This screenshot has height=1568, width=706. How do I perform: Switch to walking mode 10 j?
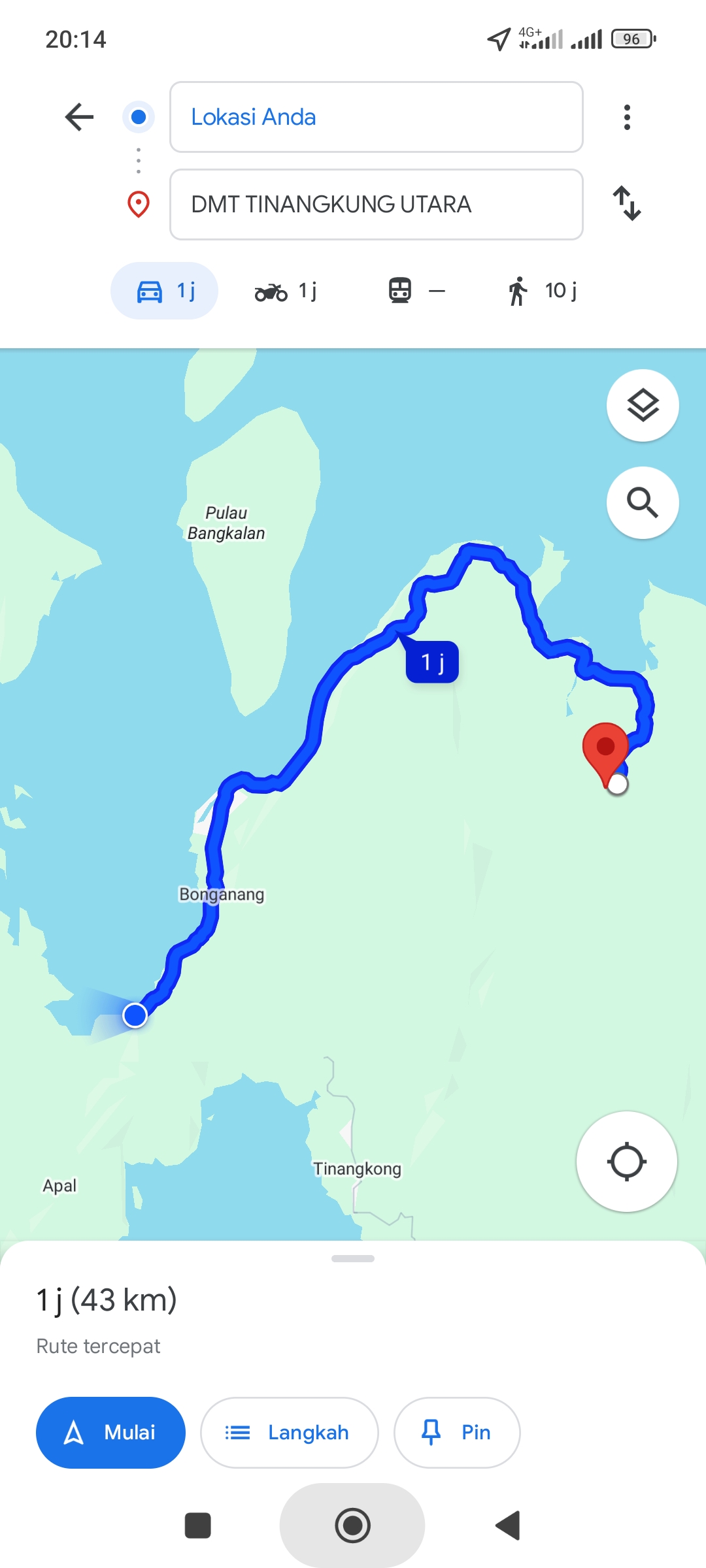point(543,291)
